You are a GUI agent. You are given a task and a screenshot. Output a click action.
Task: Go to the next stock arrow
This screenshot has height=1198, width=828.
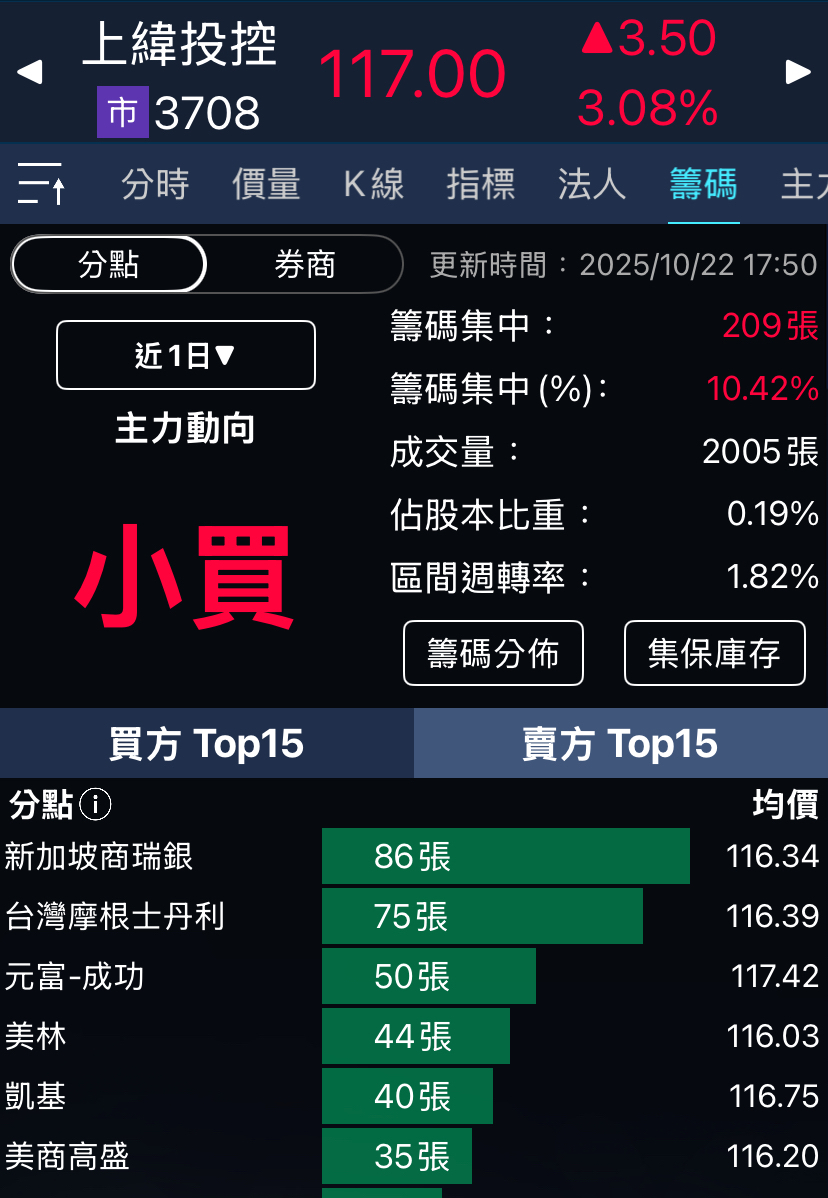point(798,72)
